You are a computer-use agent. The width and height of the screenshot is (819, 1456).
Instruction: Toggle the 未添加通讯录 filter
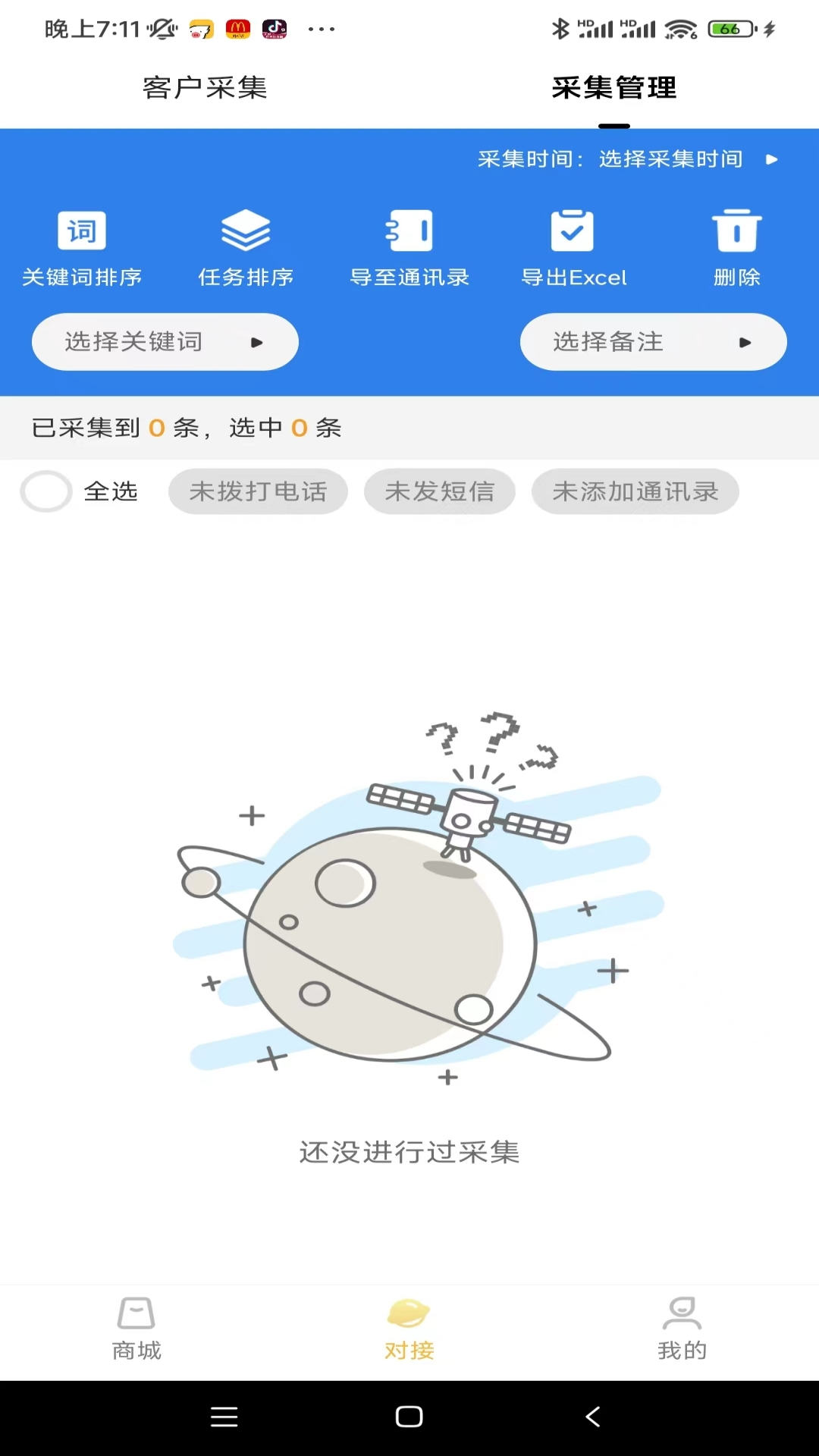[636, 491]
